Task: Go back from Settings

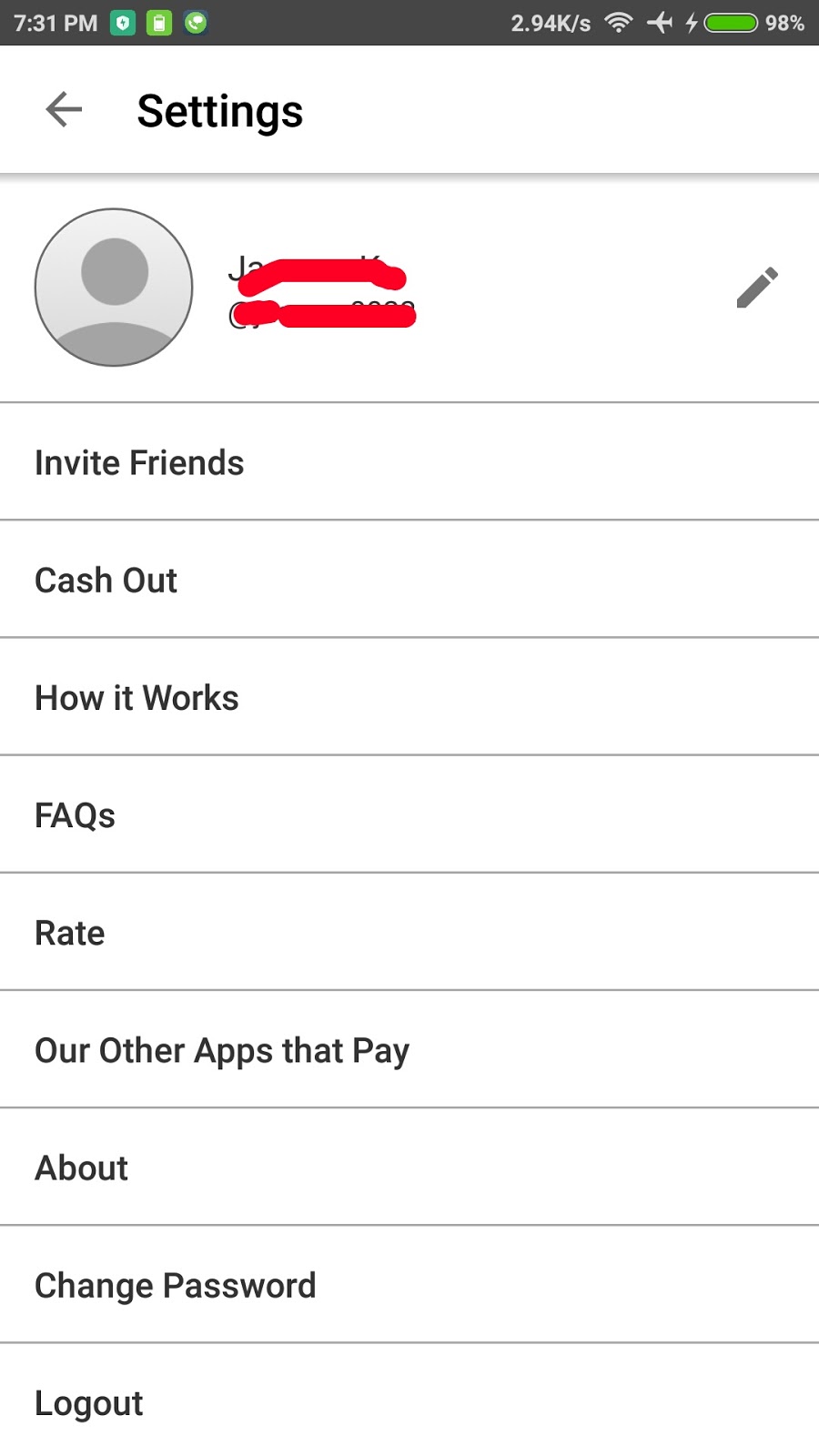Action: [64, 110]
